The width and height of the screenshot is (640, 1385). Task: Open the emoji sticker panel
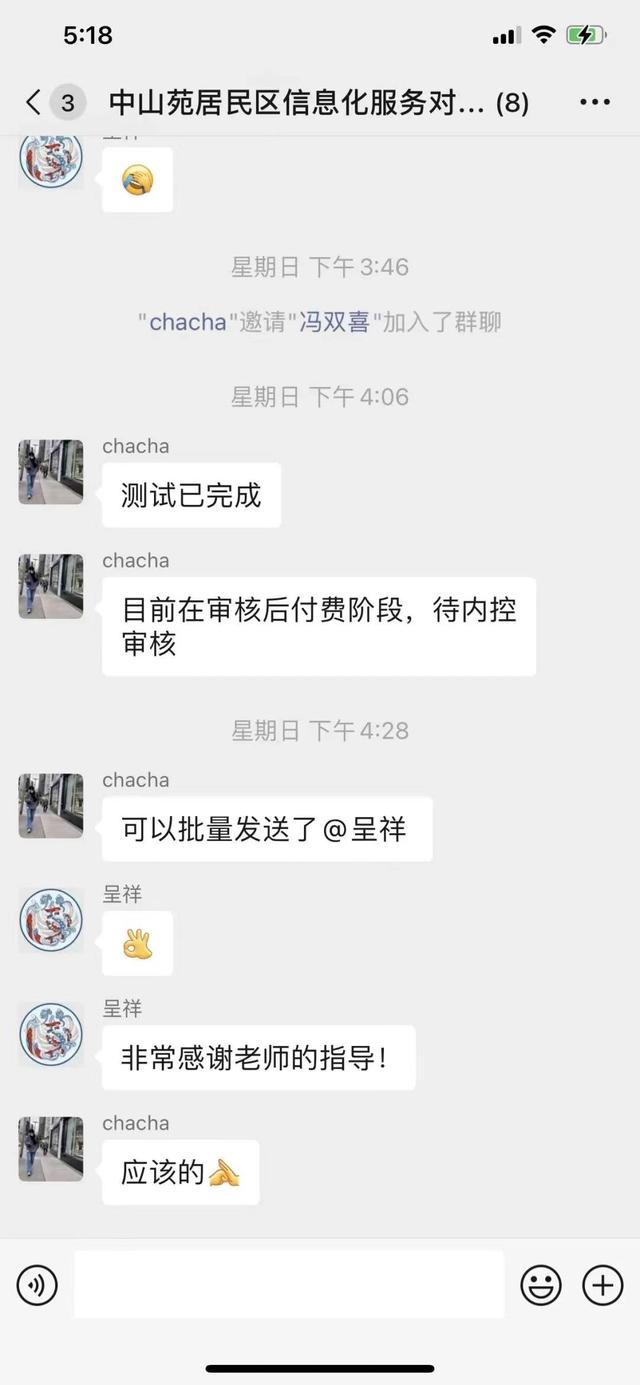coord(541,1285)
